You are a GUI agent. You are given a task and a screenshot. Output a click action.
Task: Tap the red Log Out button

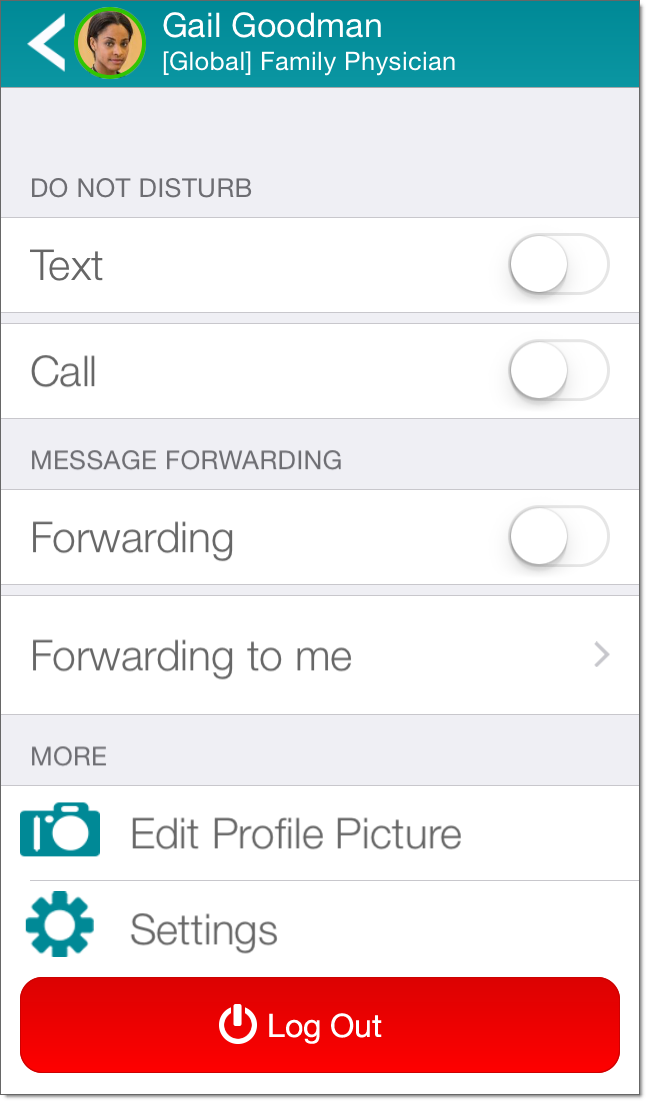[x=320, y=1025]
